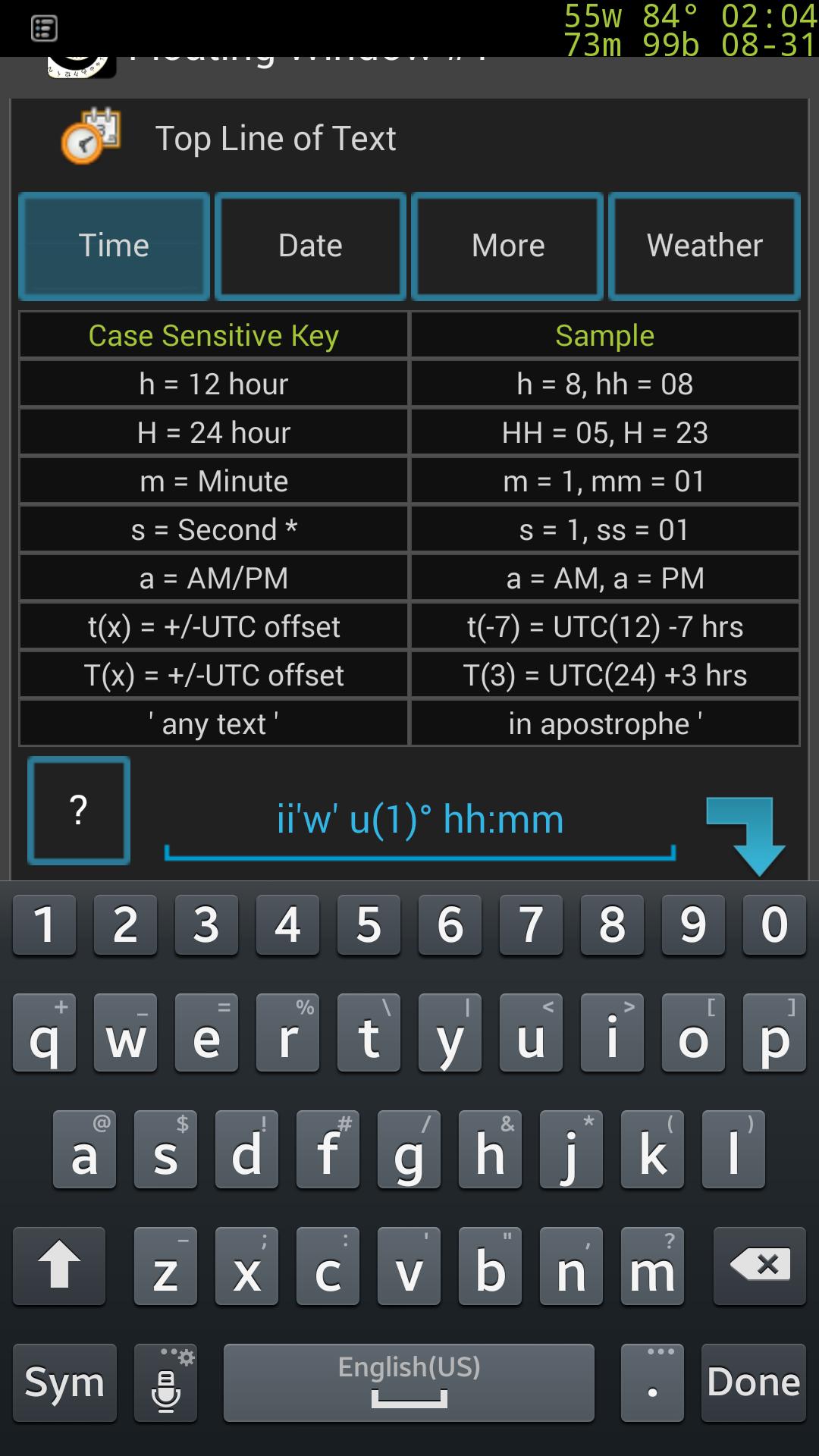Open the Sym symbols keyboard

(65, 1382)
